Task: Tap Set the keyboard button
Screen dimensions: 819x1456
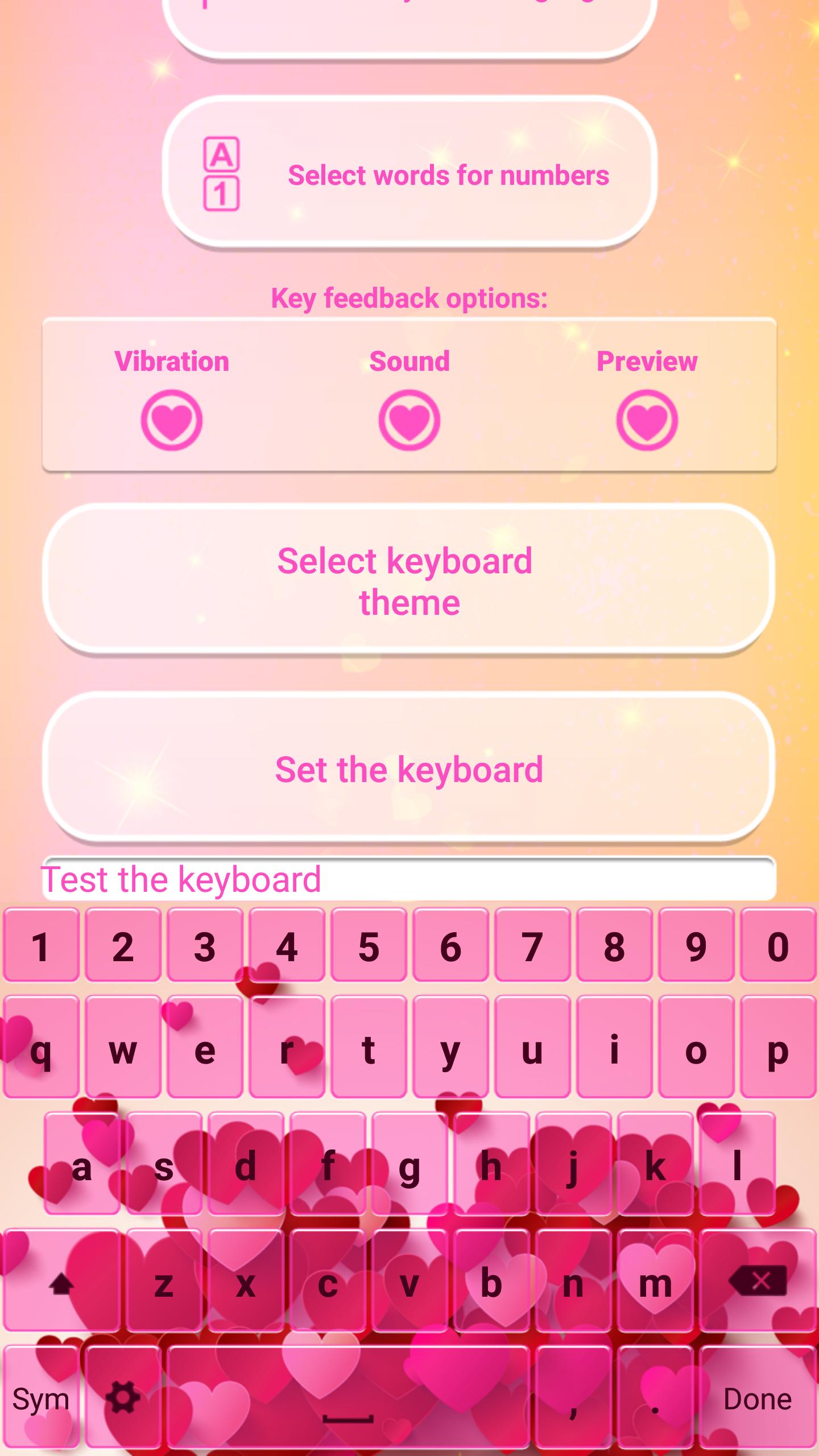Action: (408, 768)
